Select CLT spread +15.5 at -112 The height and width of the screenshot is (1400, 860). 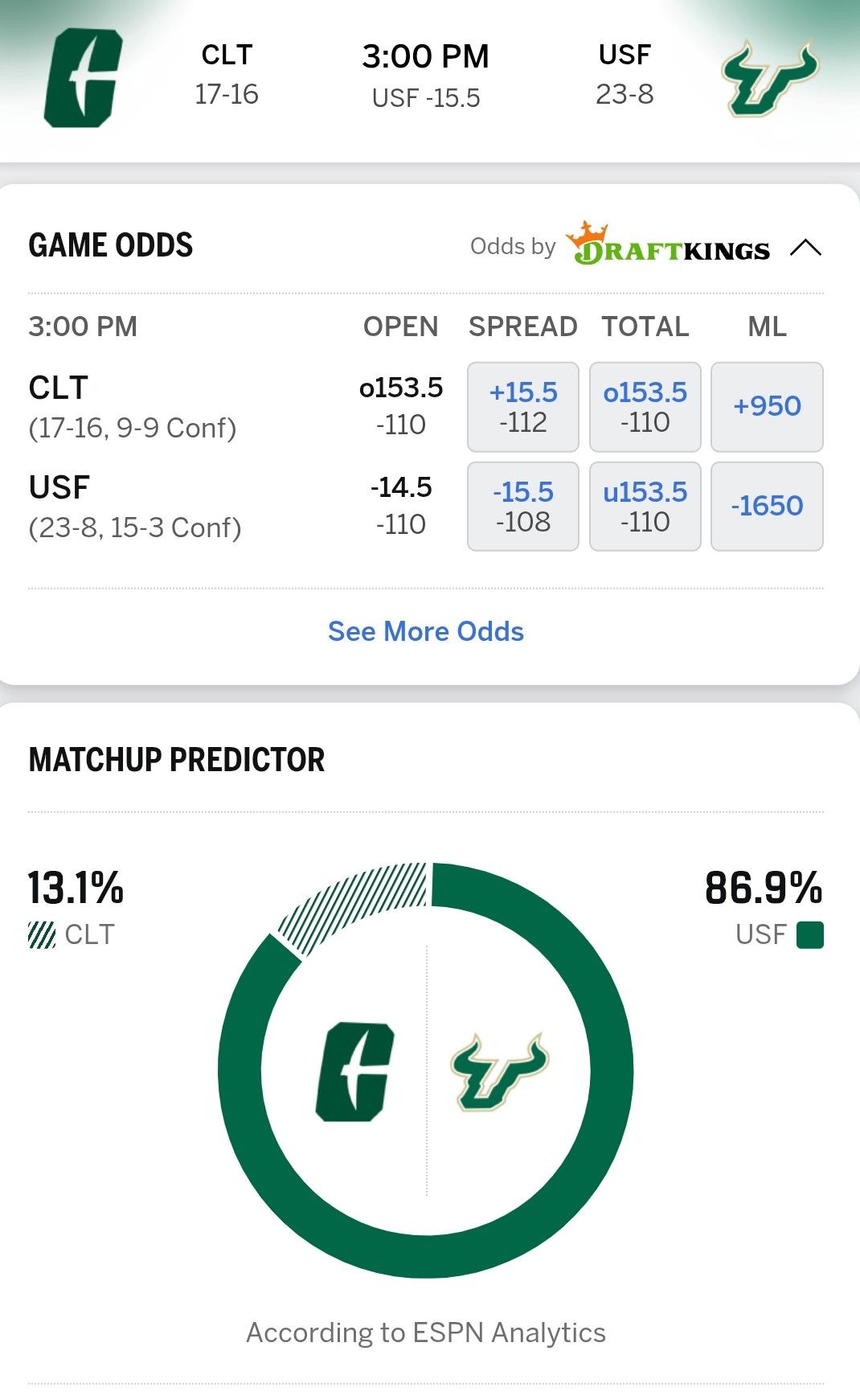[523, 407]
